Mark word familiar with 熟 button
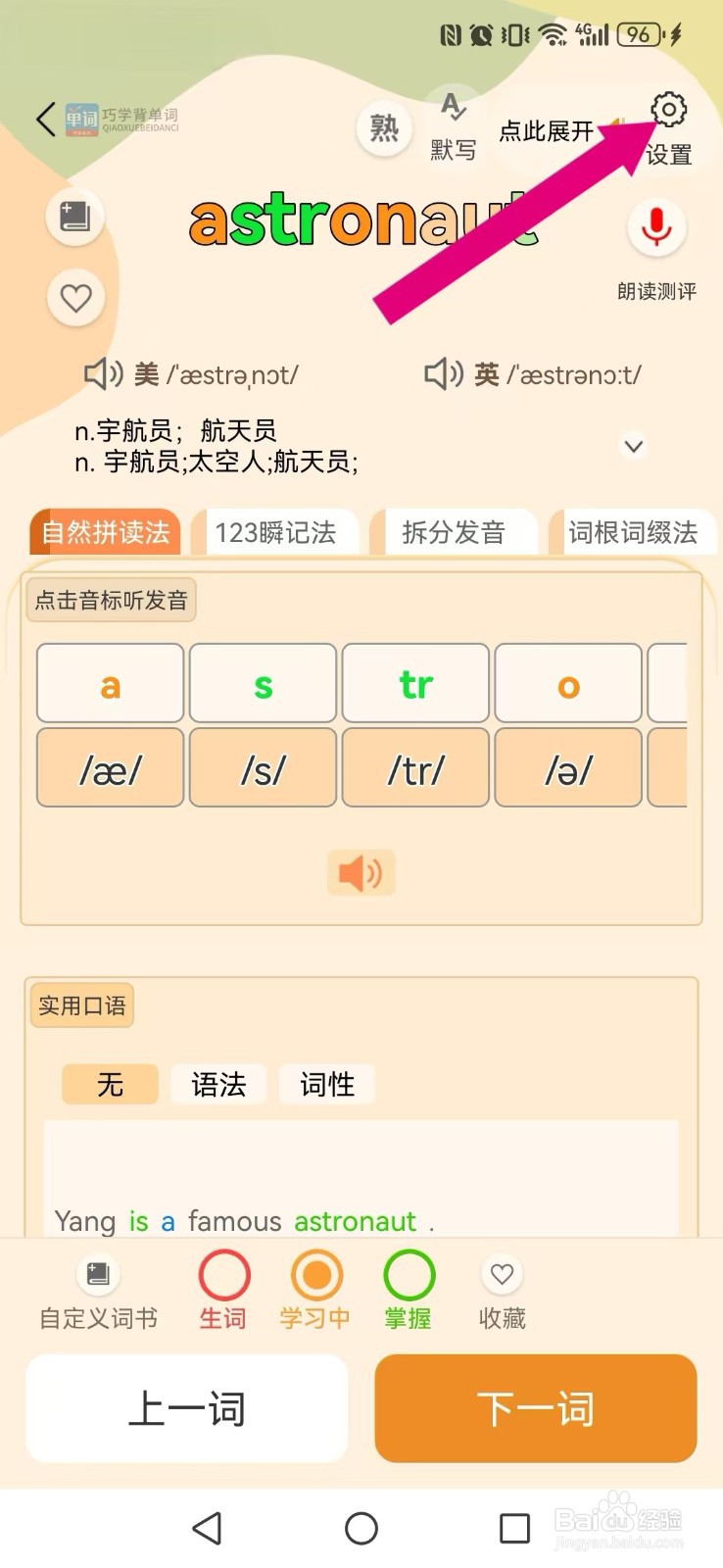Screen dimensions: 723x1568 384,128
